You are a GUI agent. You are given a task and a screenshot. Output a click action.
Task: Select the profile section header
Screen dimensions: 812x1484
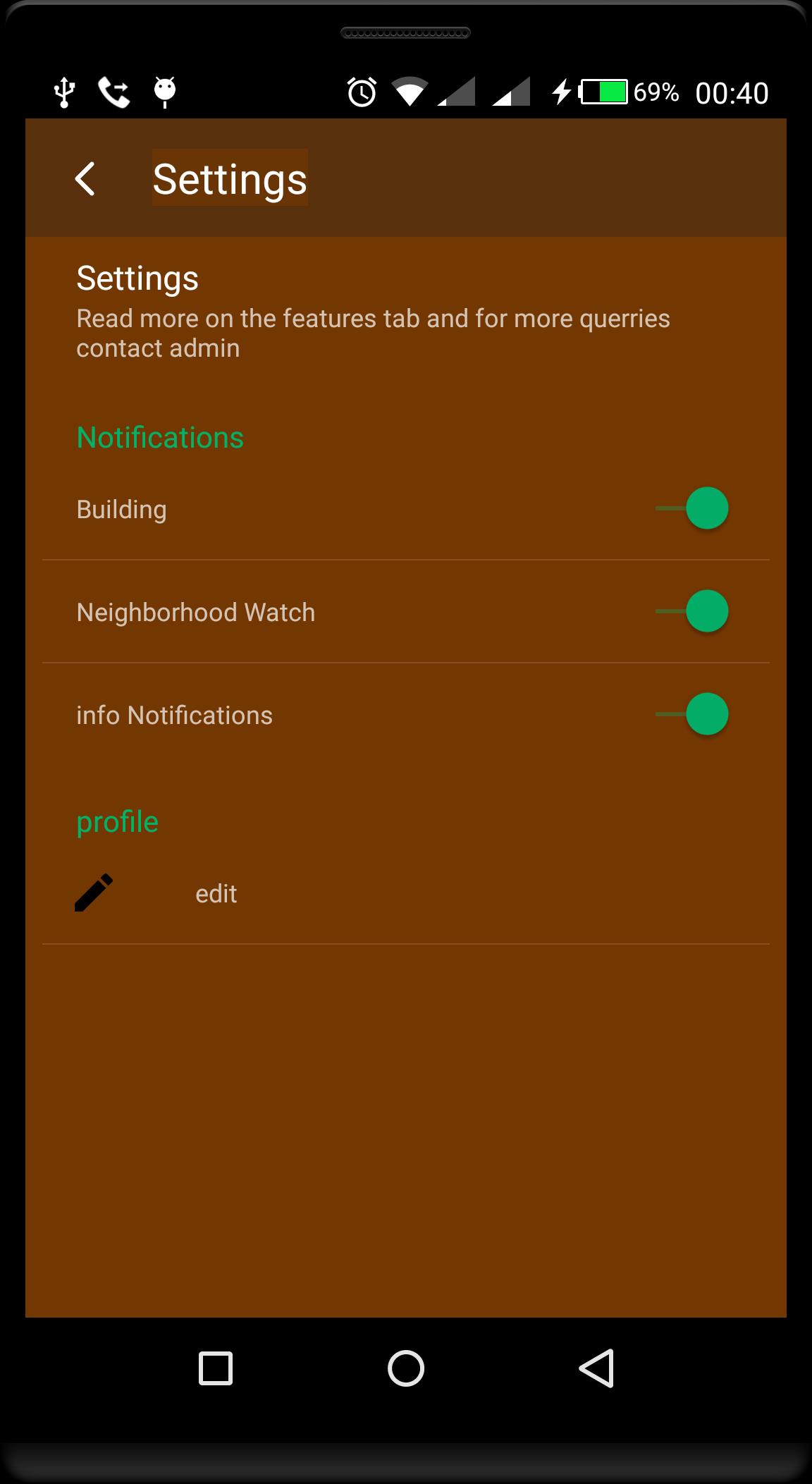tap(117, 821)
